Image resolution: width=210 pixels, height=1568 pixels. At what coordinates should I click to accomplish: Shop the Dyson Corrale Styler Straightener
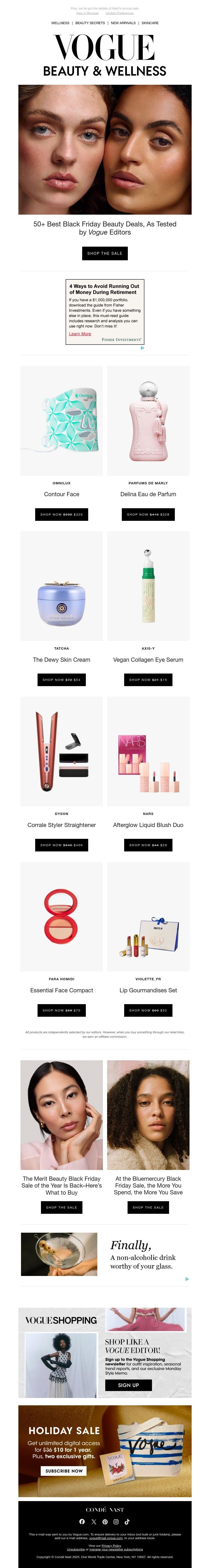[61, 845]
